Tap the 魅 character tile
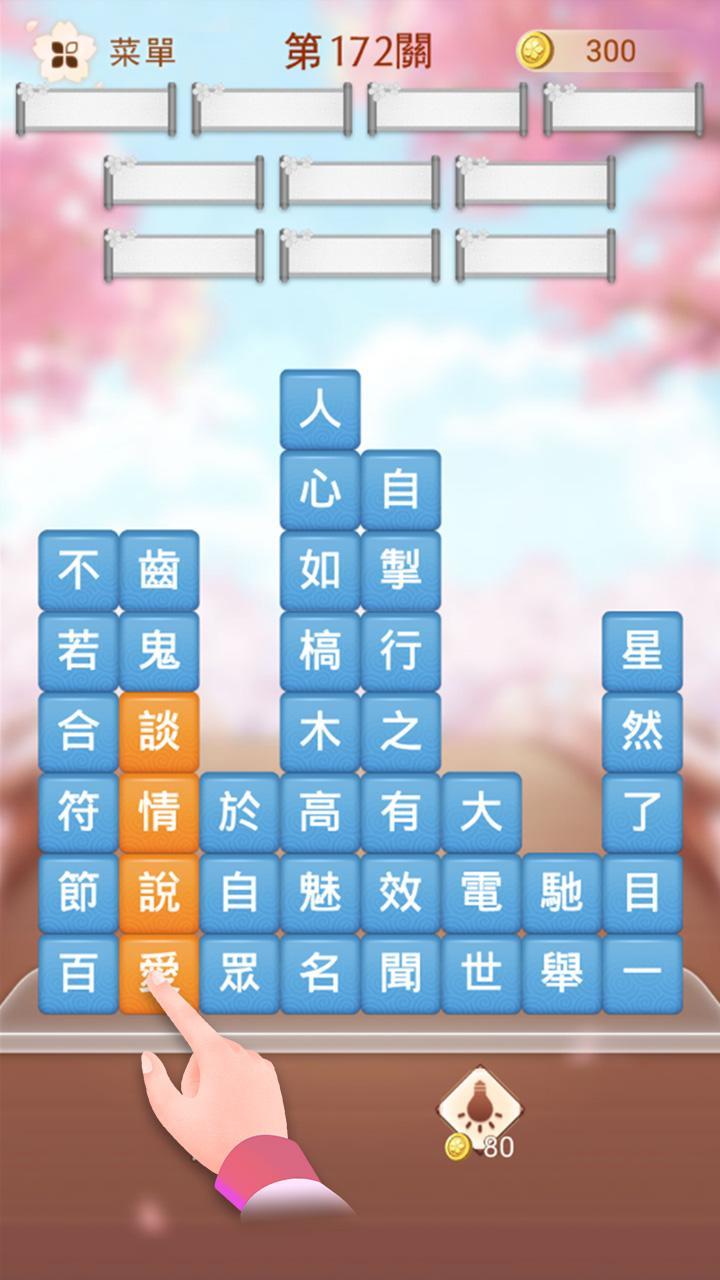720x1280 pixels. pos(320,893)
